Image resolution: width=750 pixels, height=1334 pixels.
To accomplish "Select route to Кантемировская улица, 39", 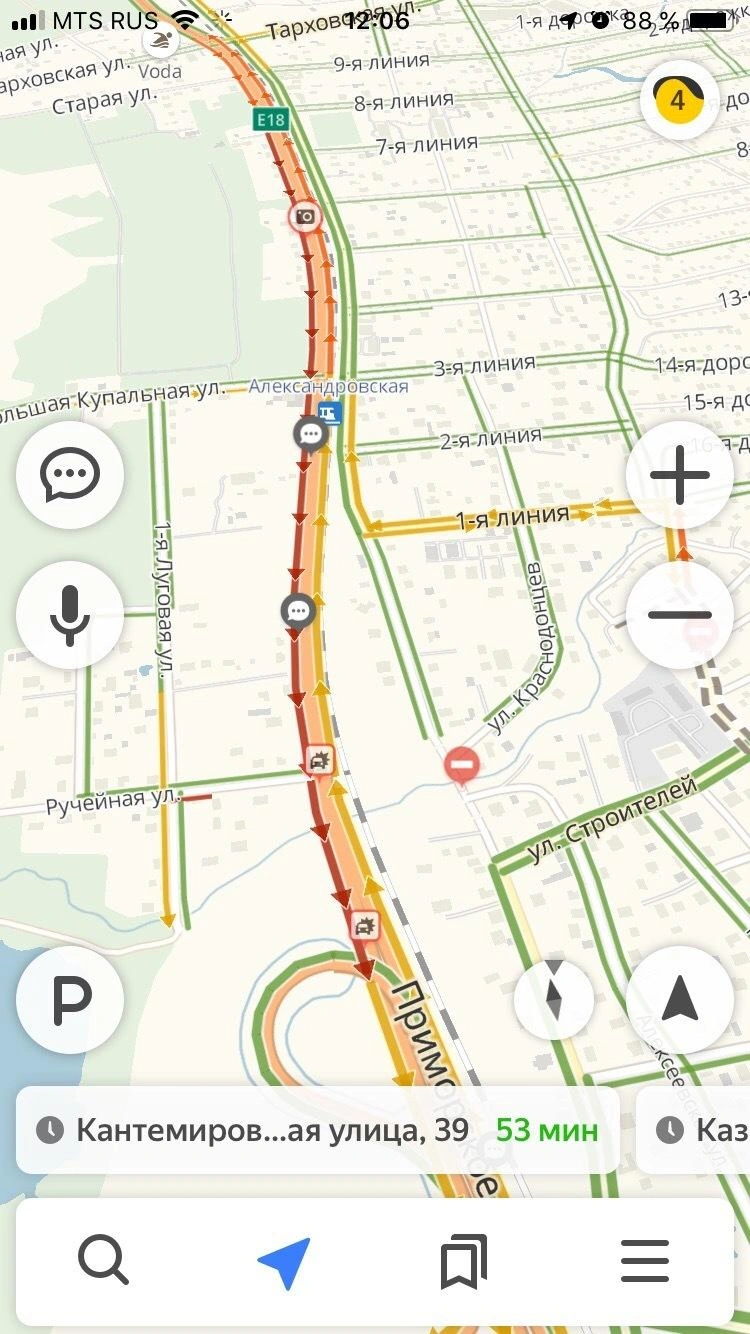I will click(318, 1130).
